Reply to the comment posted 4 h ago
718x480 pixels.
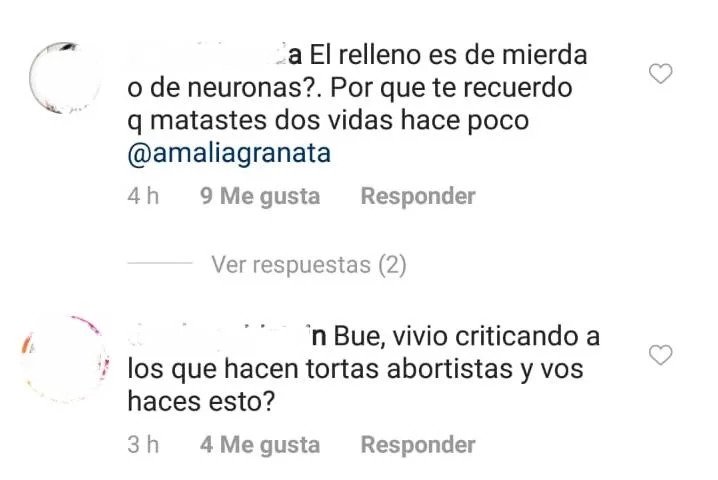tap(417, 196)
